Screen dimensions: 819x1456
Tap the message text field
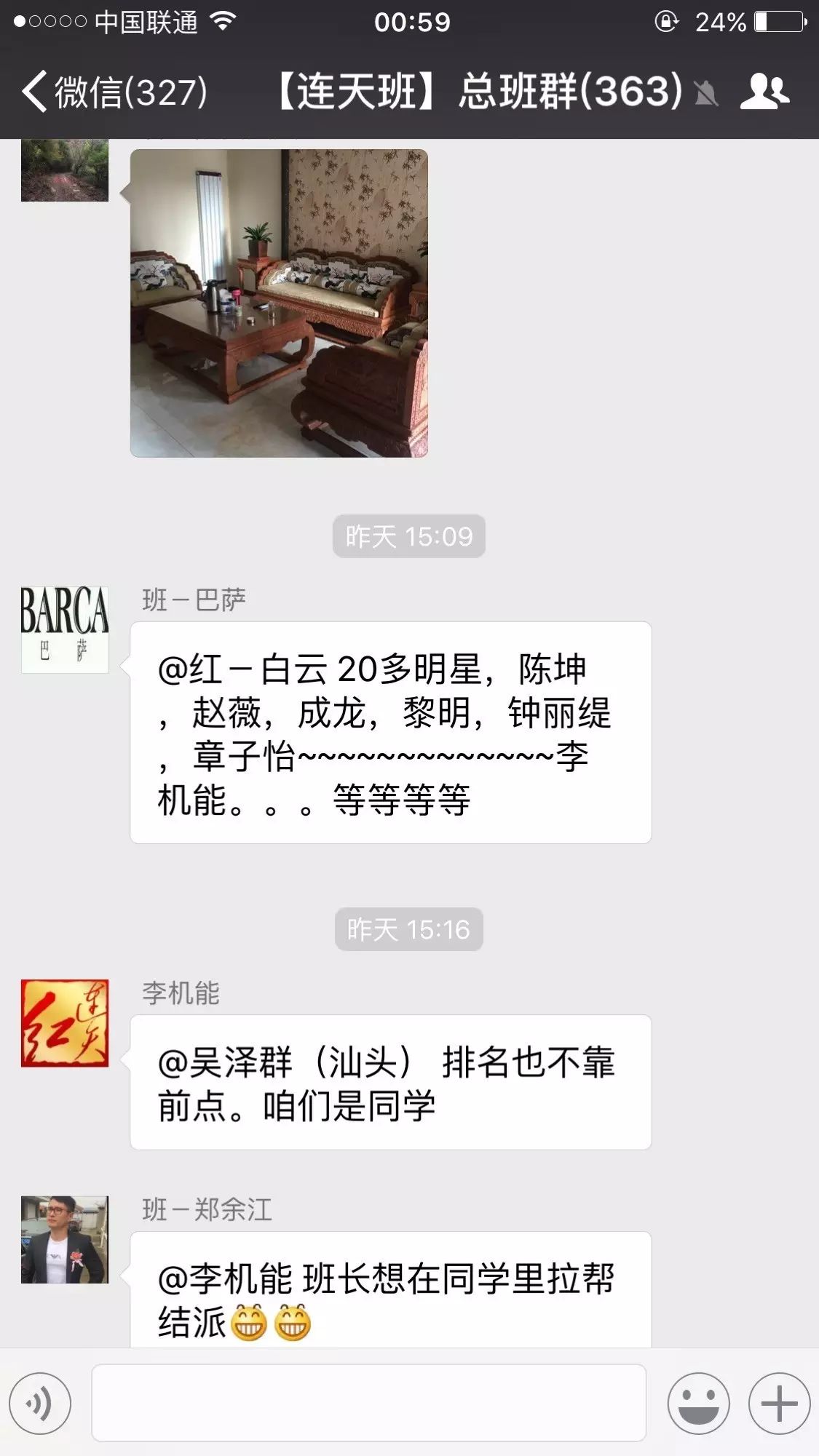(368, 1402)
